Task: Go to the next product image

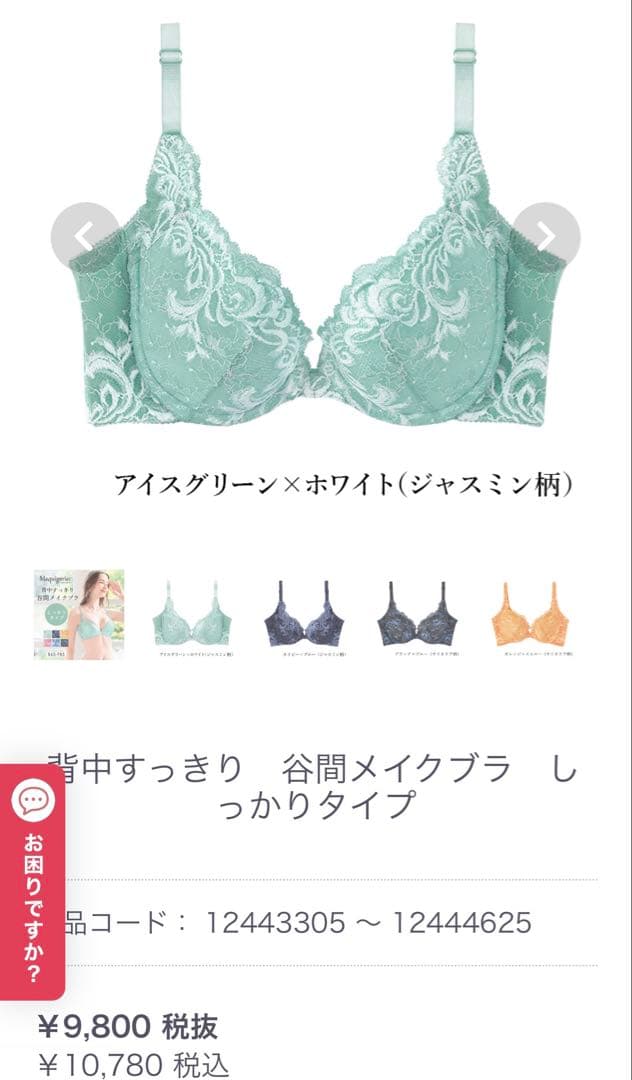Action: [x=546, y=236]
